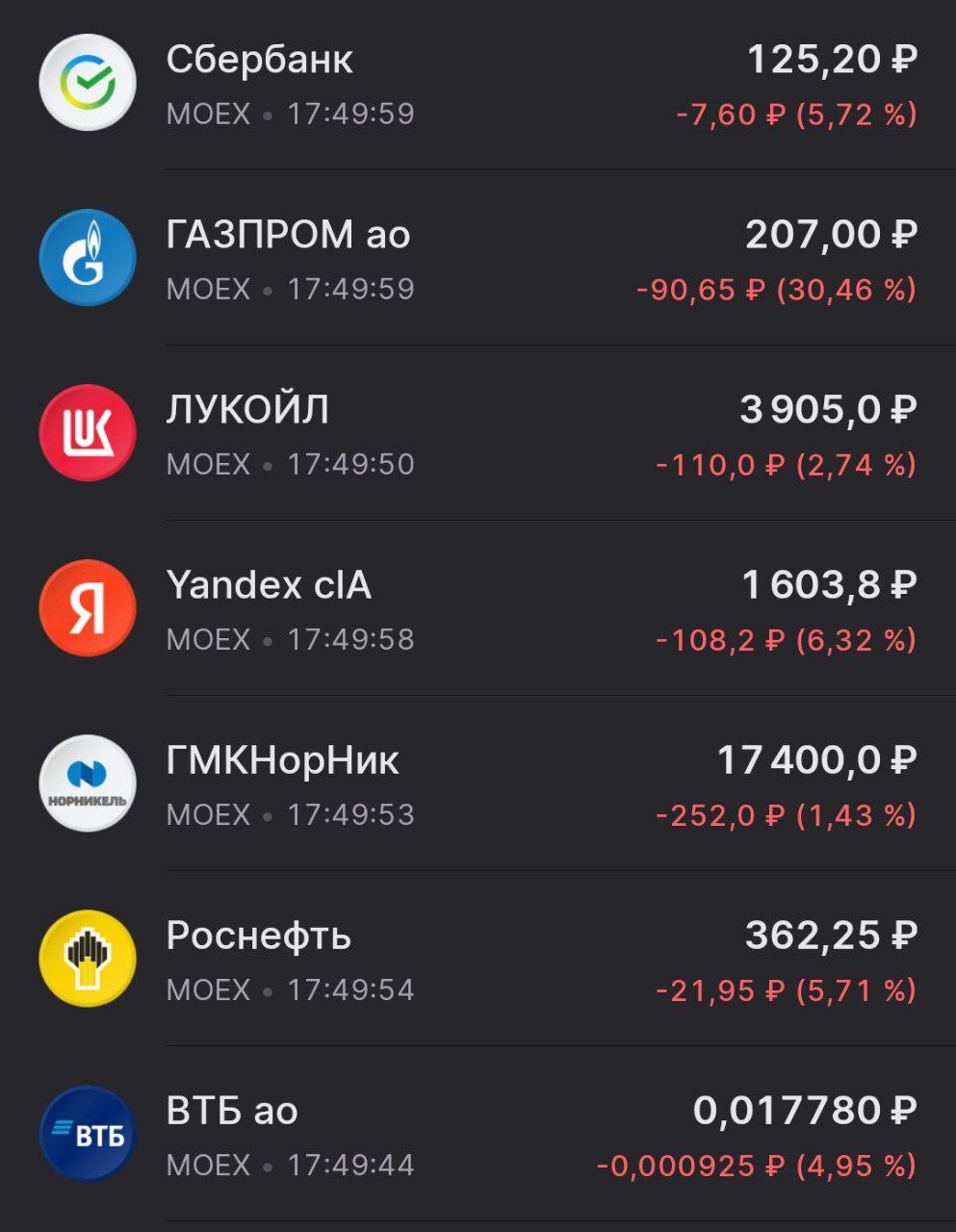Click the 17:49:58 timestamp for Yandex
The image size is (956, 1232).
[x=350, y=638]
